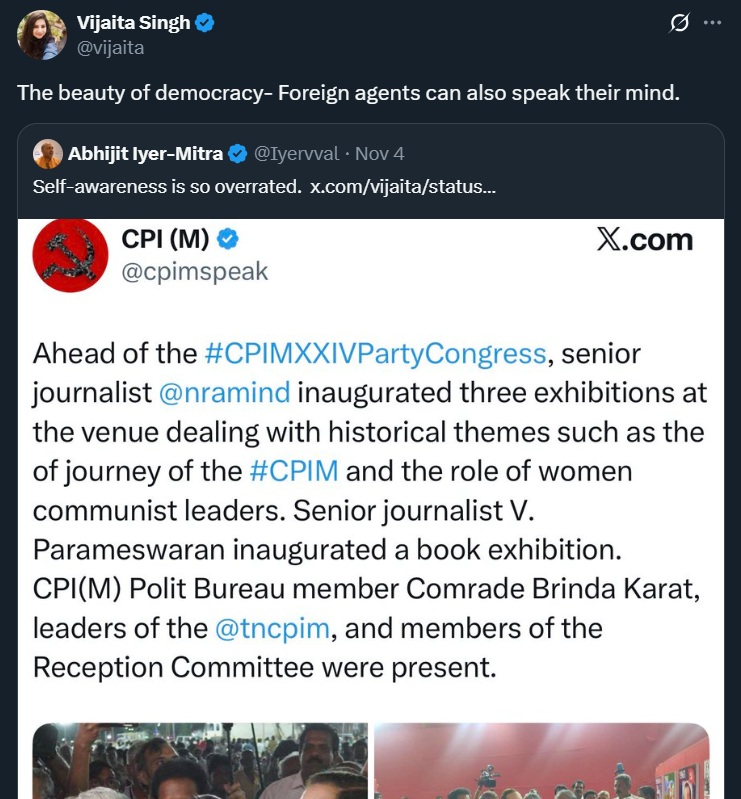
Task: Open the Grok icon on the post
Action: (x=680, y=23)
